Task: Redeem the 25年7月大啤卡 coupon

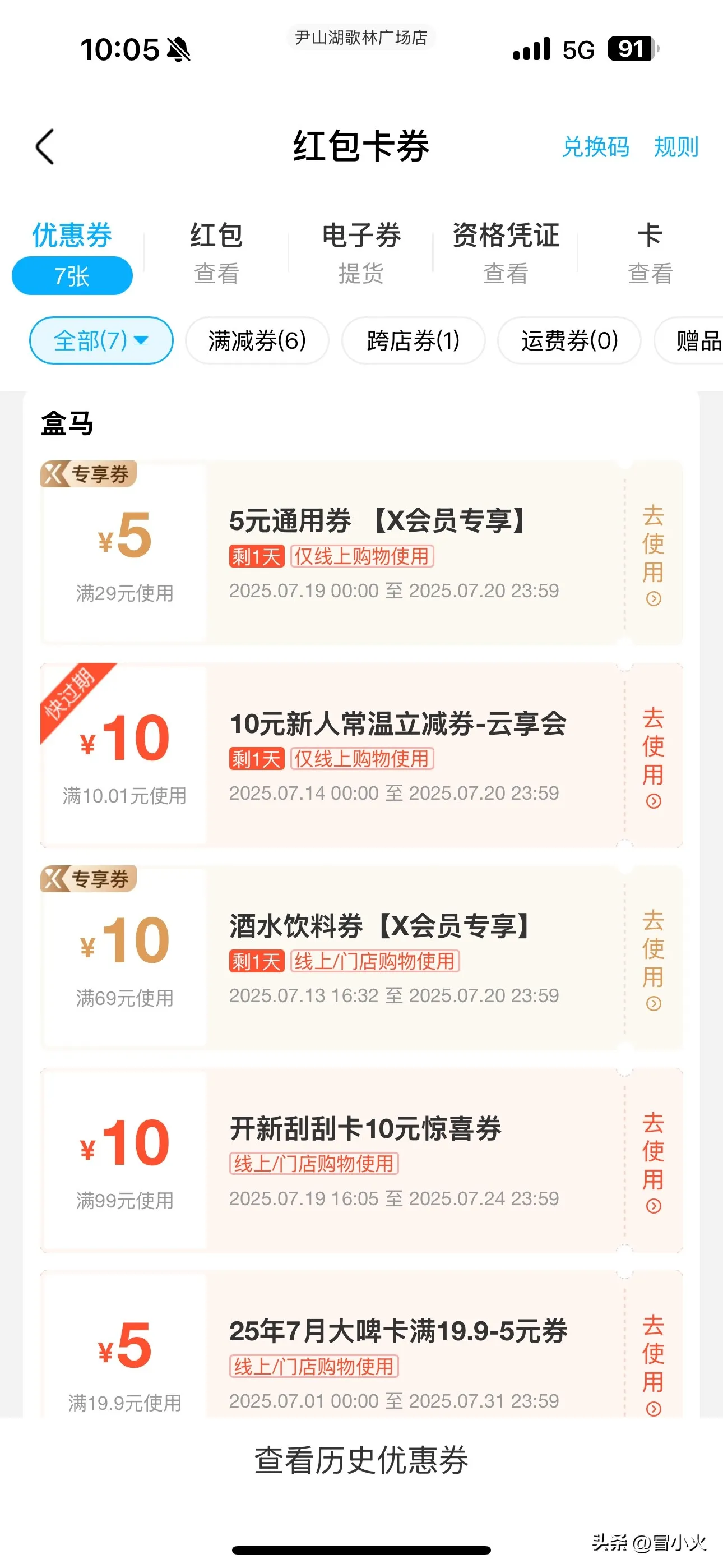Action: click(x=653, y=1363)
